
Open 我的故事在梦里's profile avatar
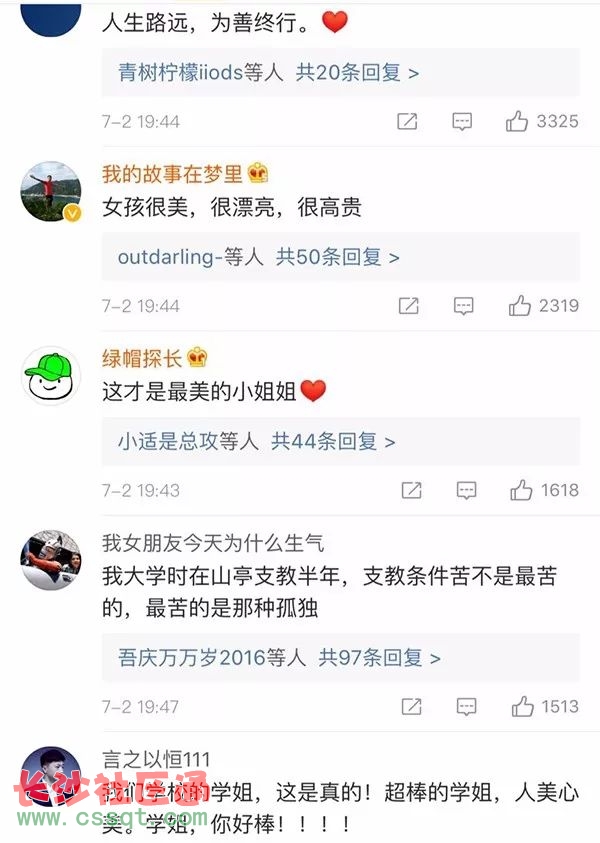pyautogui.click(x=51, y=192)
